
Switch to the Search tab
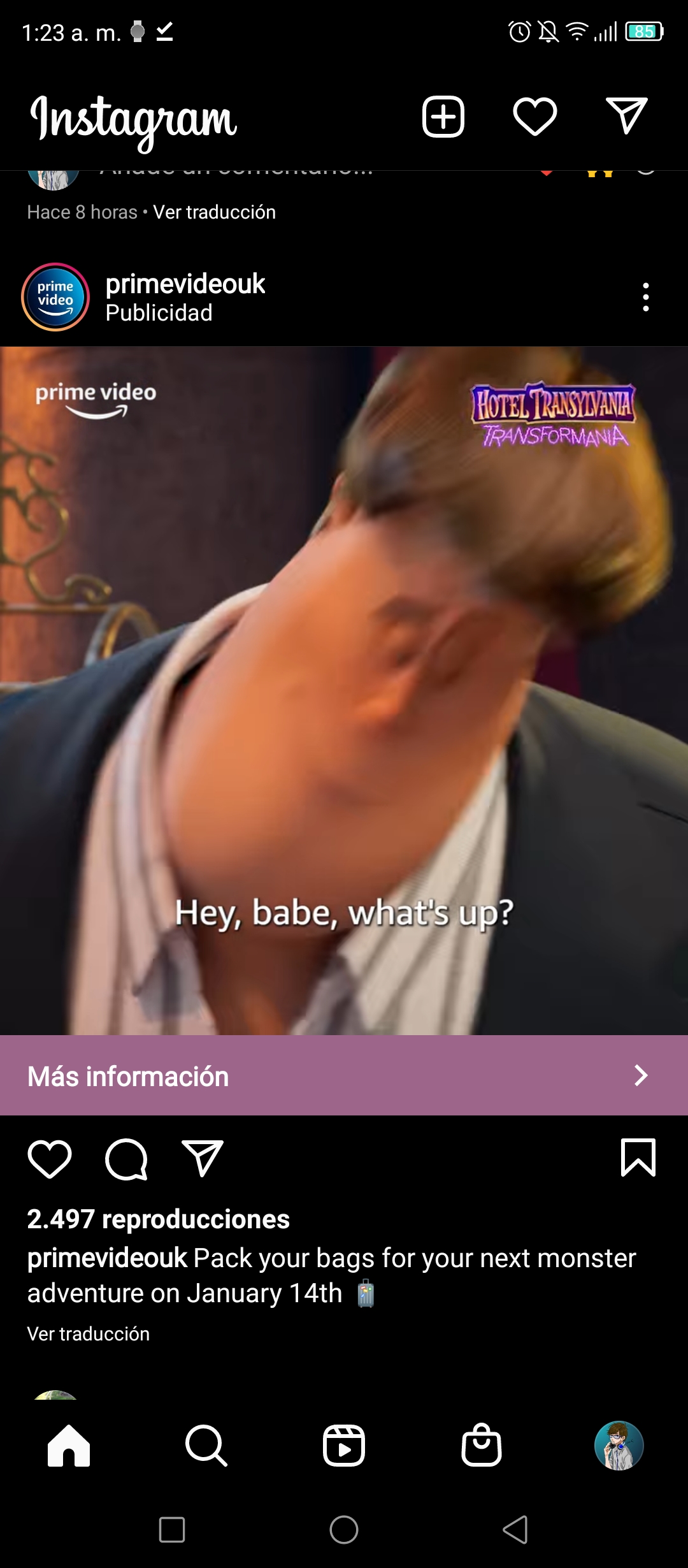[x=206, y=1446]
